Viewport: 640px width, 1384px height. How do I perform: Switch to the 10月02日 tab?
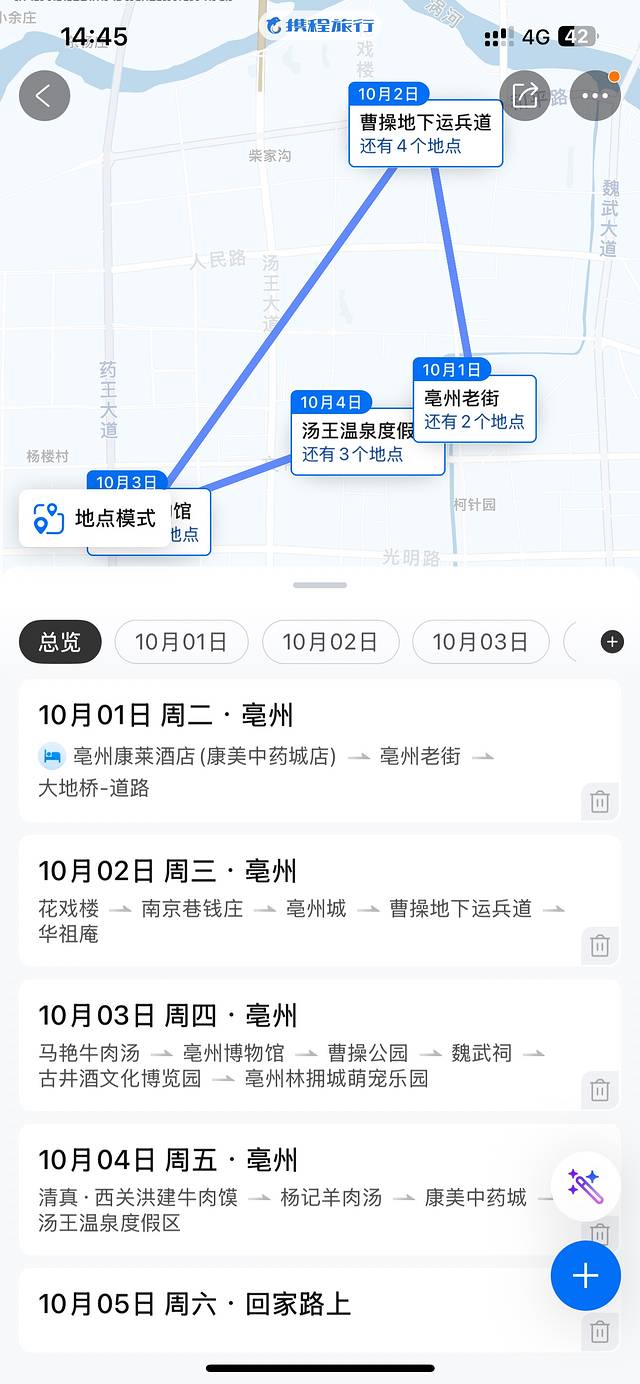coord(330,642)
